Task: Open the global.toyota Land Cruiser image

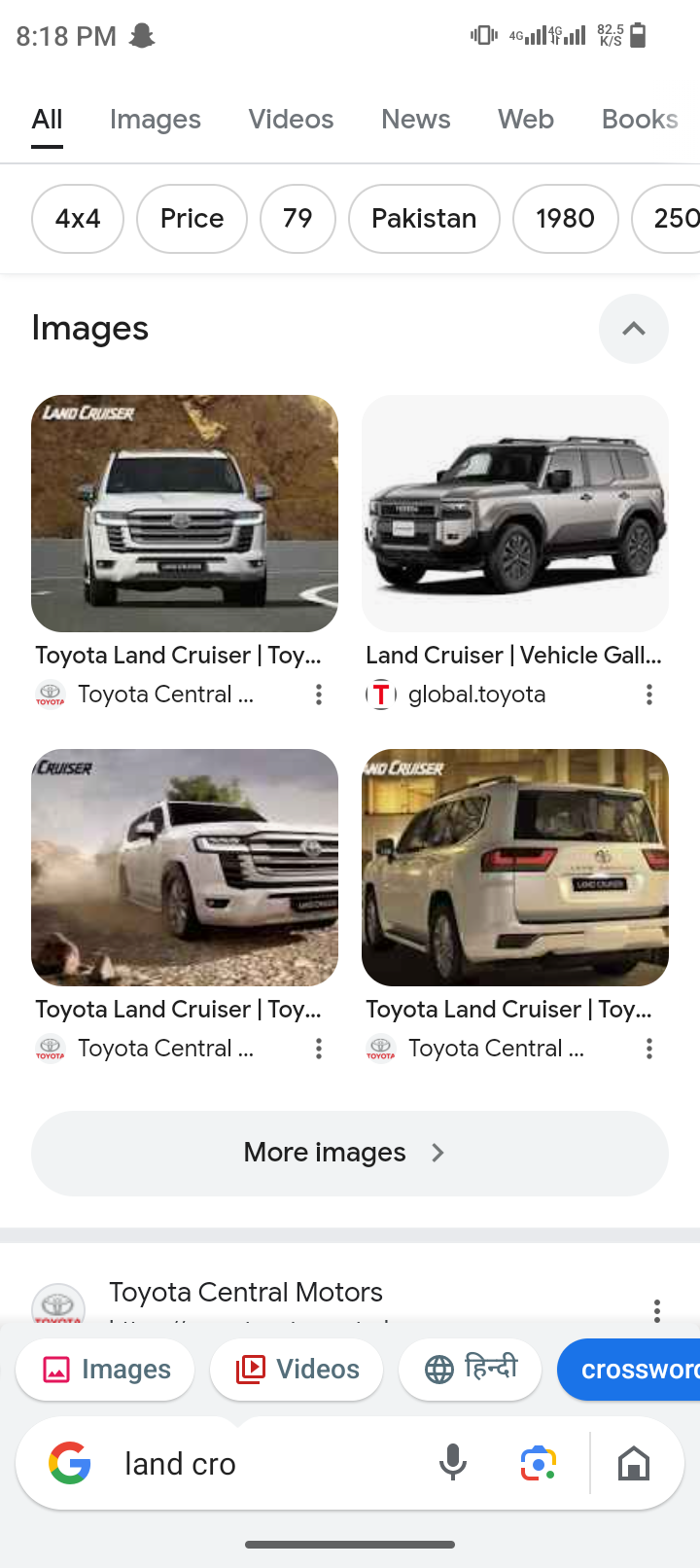Action: pos(514,514)
